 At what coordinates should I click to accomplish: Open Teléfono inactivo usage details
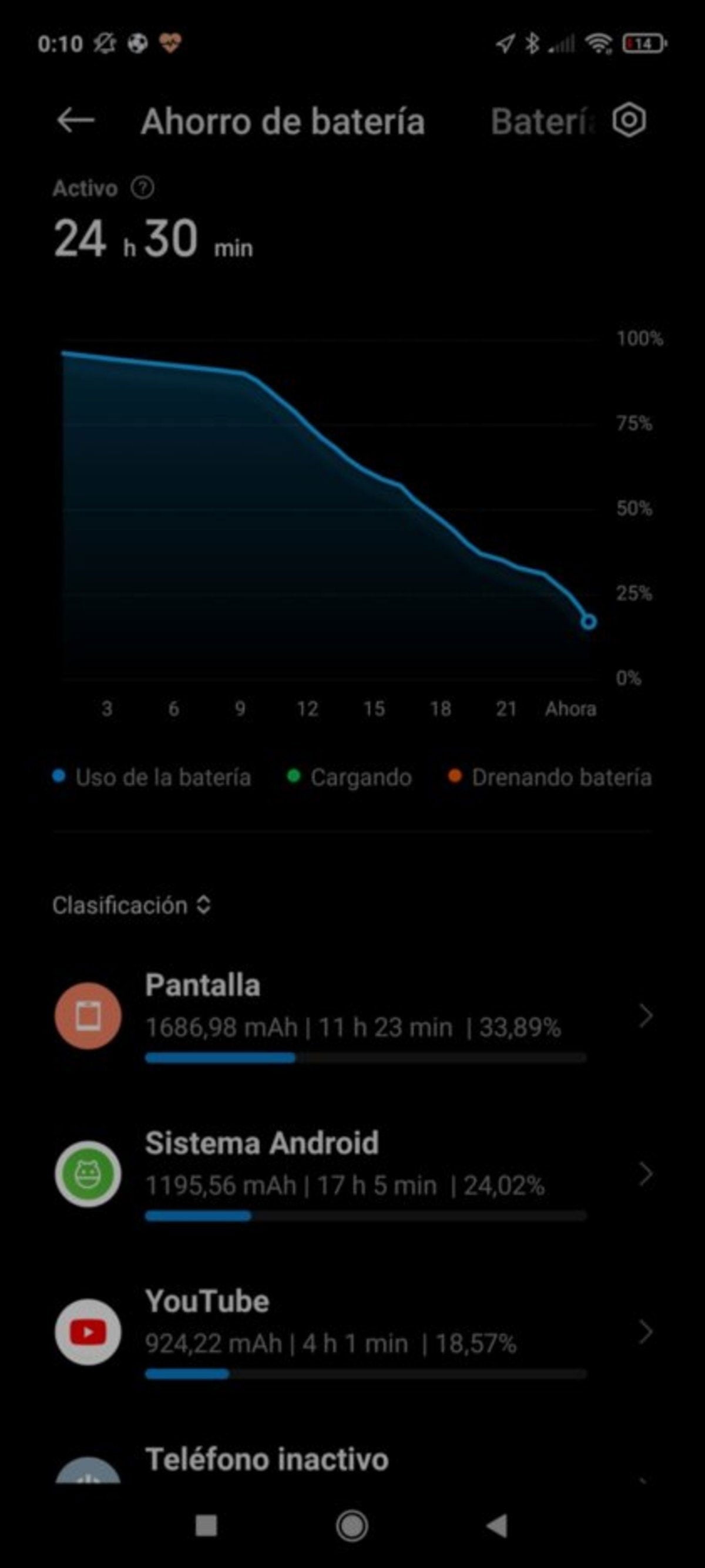352,1461
